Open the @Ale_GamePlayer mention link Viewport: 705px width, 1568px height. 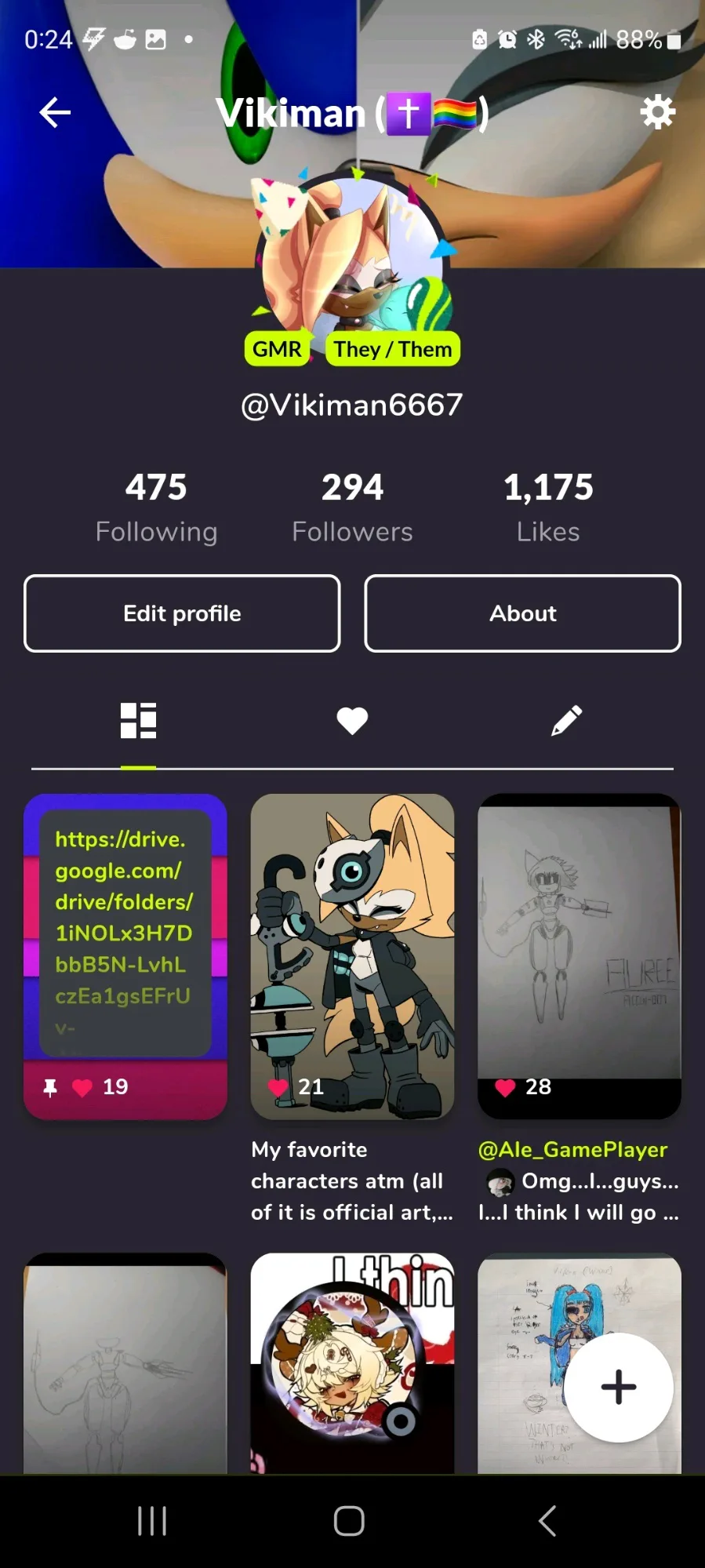click(x=572, y=1150)
